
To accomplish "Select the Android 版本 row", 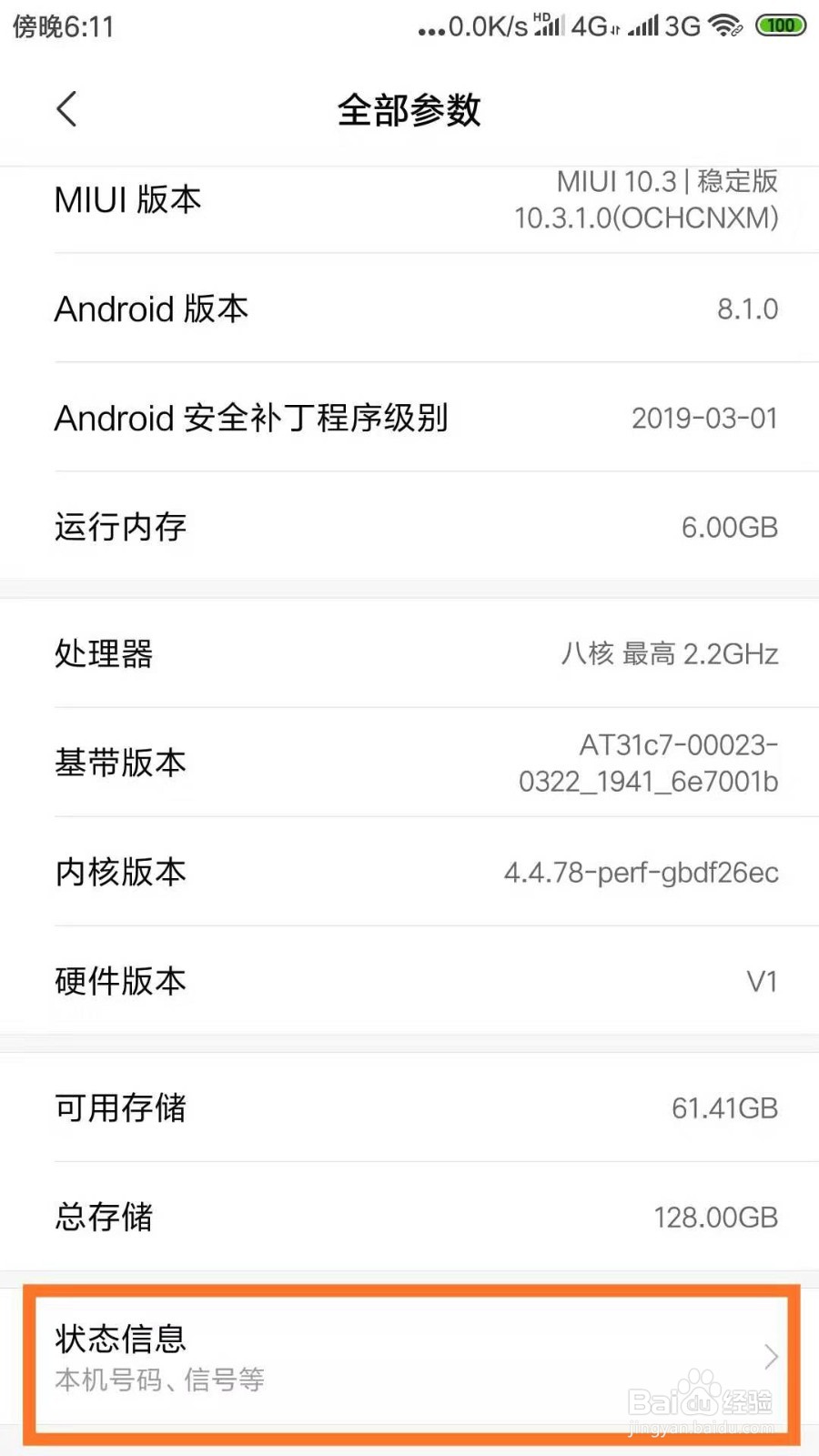I will 409,309.
